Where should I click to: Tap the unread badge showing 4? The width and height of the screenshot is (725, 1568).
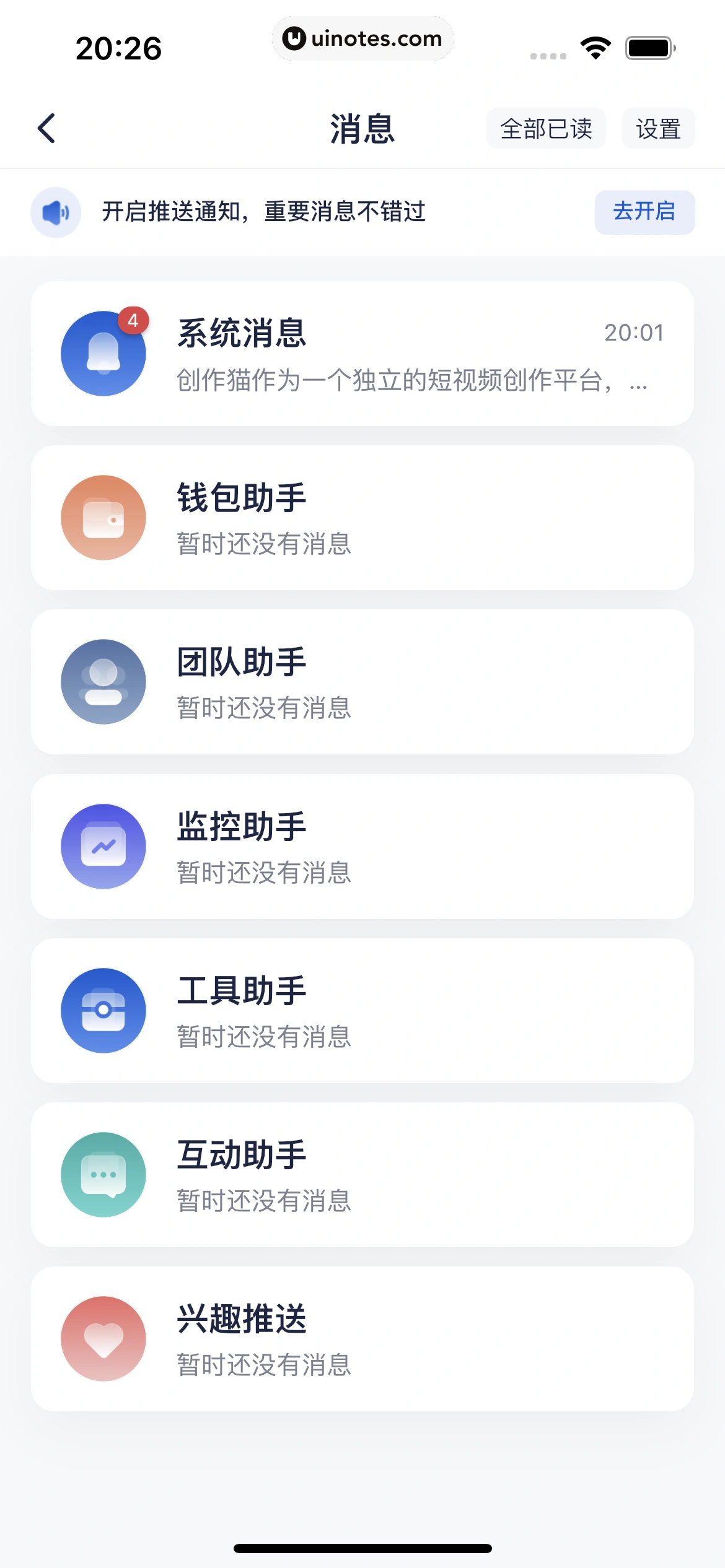pyautogui.click(x=134, y=319)
